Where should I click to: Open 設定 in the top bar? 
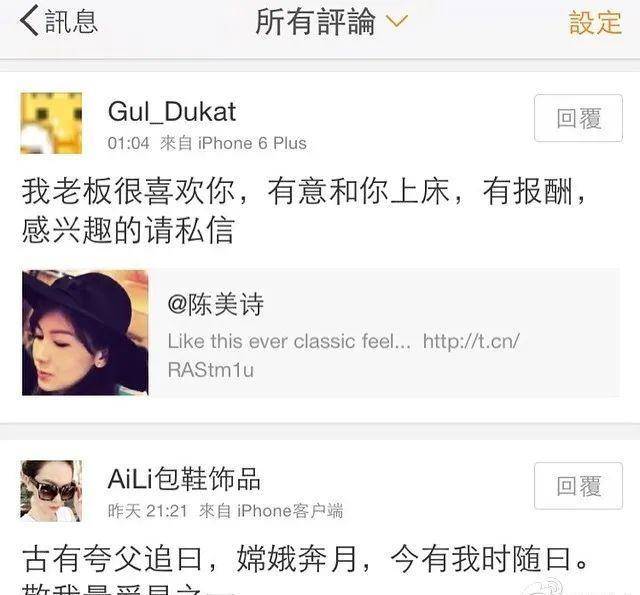[595, 23]
